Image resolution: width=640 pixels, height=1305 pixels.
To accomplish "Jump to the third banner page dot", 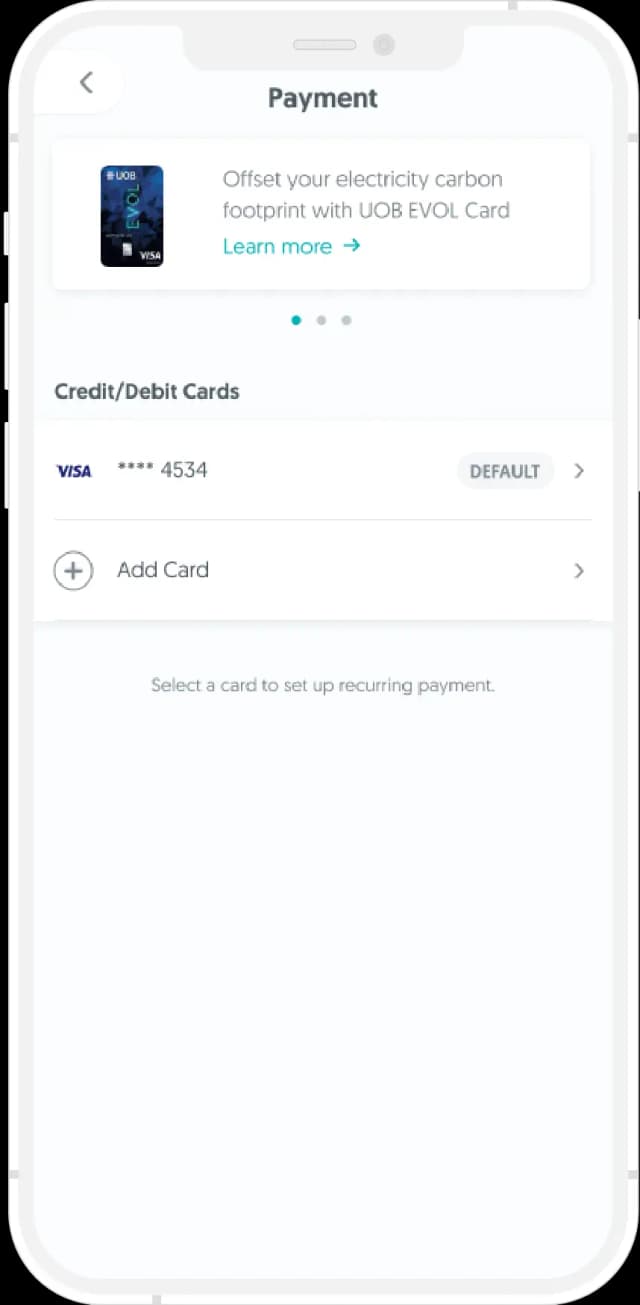I will [346, 320].
